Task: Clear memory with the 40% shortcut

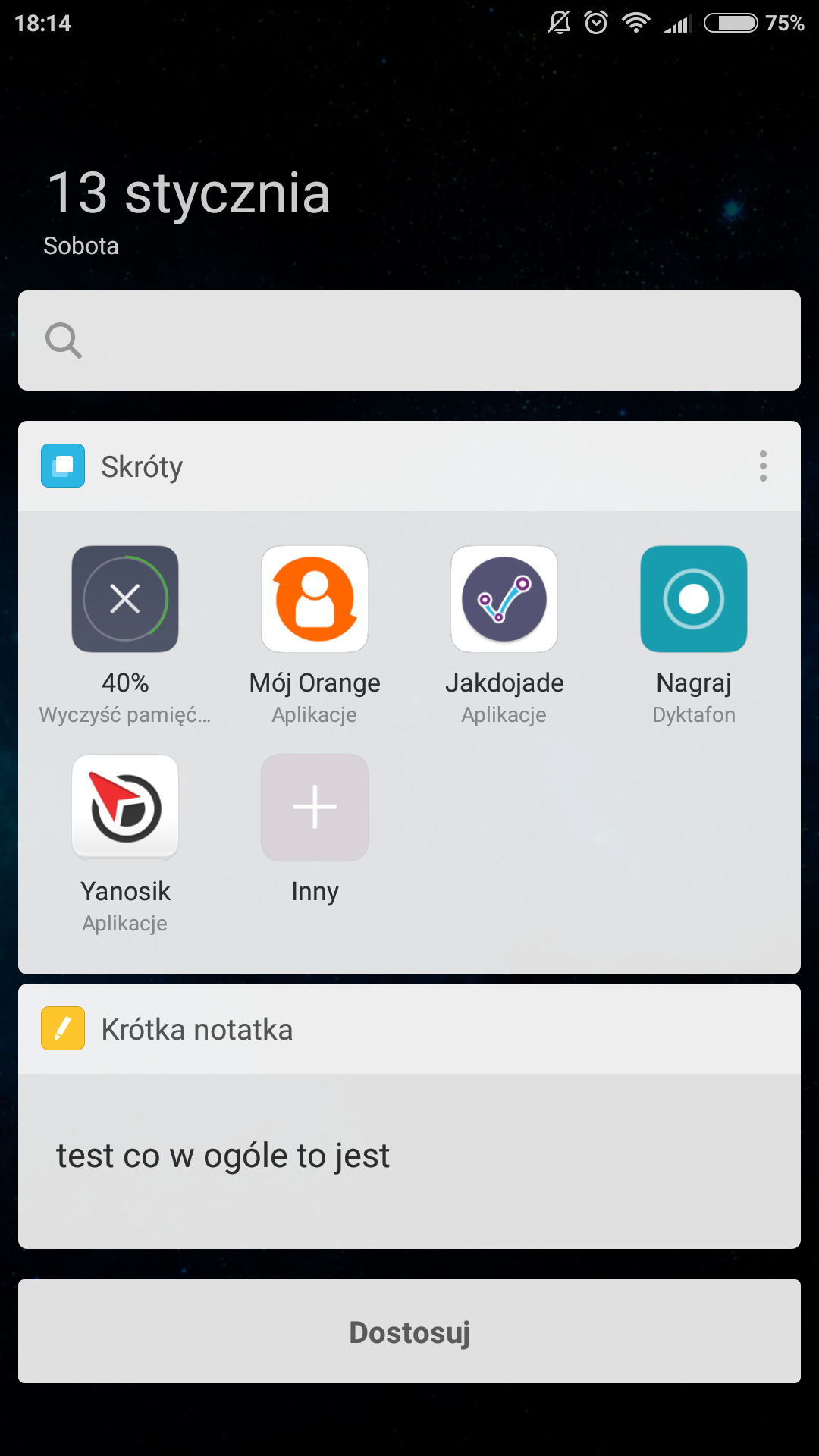Action: point(125,599)
